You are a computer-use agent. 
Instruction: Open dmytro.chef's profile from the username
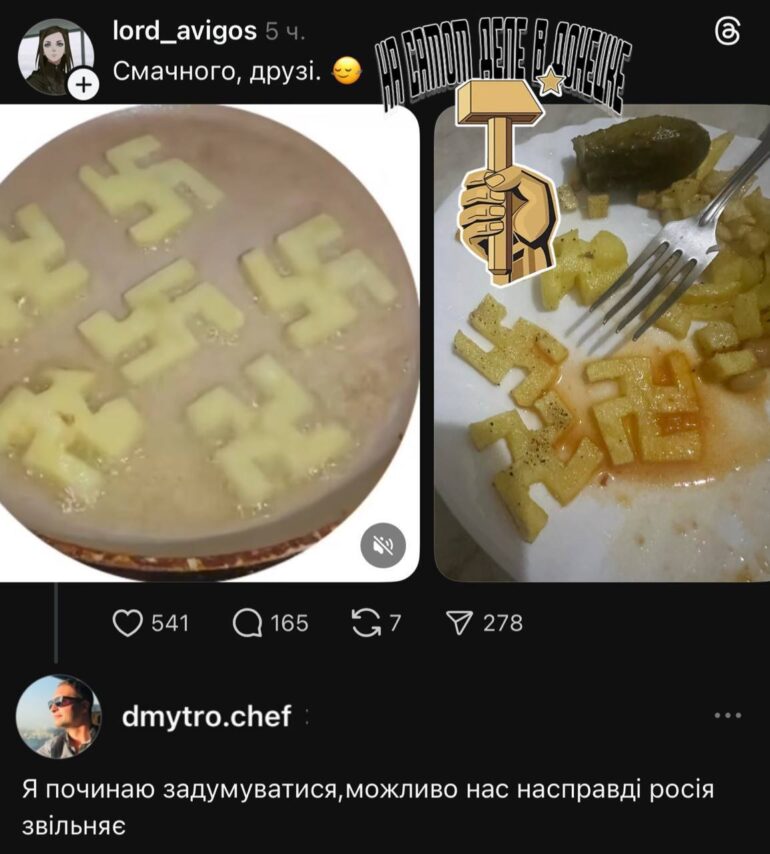pyautogui.click(x=206, y=716)
